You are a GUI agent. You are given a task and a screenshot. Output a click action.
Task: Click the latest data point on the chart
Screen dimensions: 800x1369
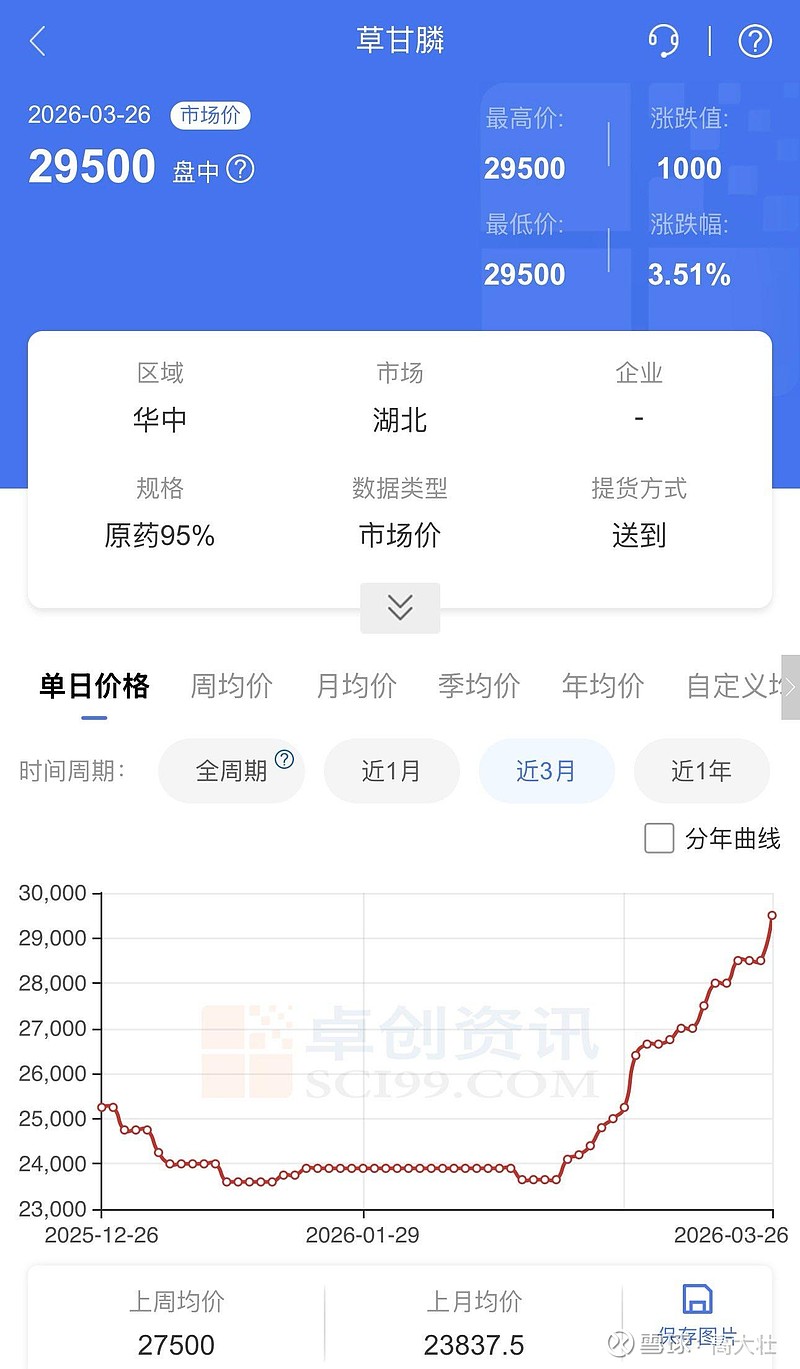772,915
